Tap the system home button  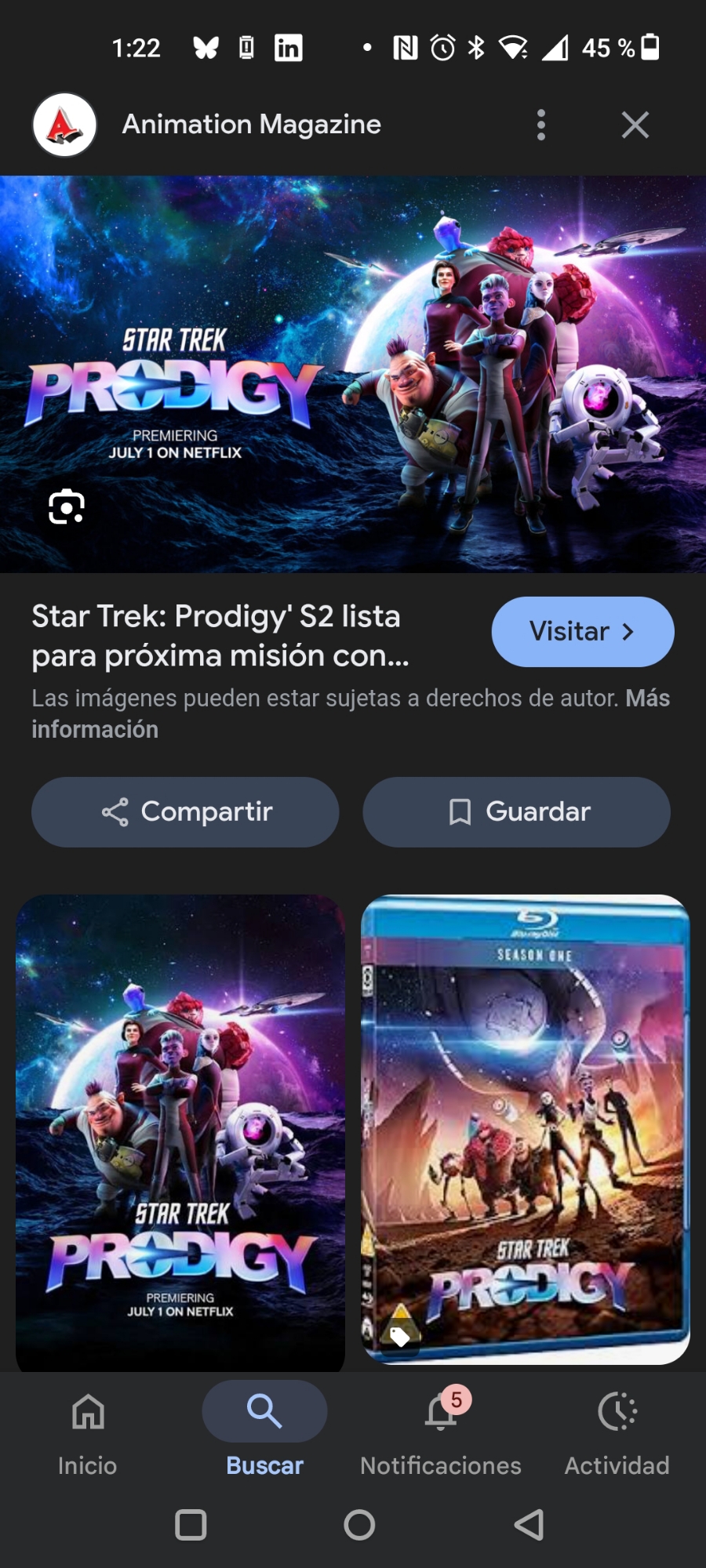click(359, 1525)
